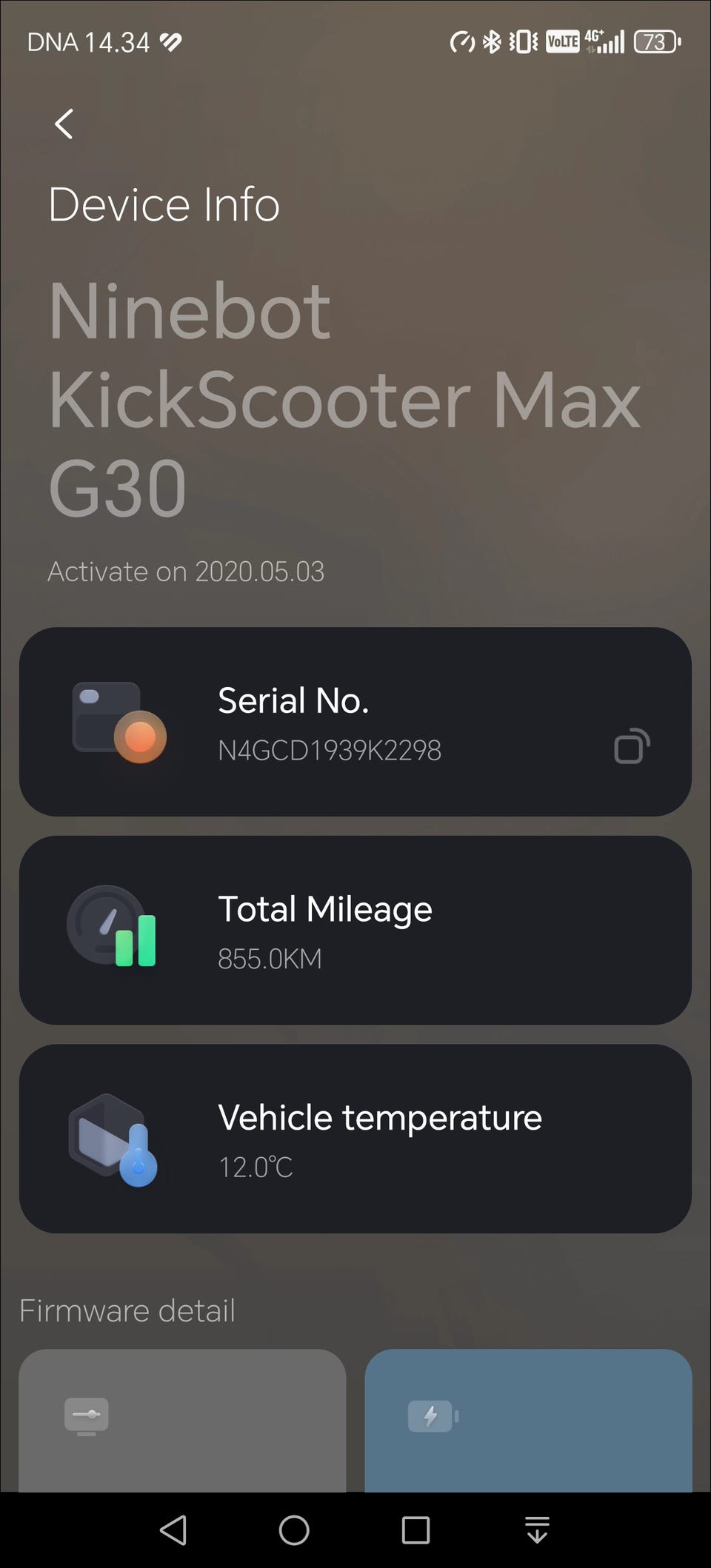711x1568 pixels.
Task: Open the controller firmware card
Action: pyautogui.click(x=182, y=1420)
